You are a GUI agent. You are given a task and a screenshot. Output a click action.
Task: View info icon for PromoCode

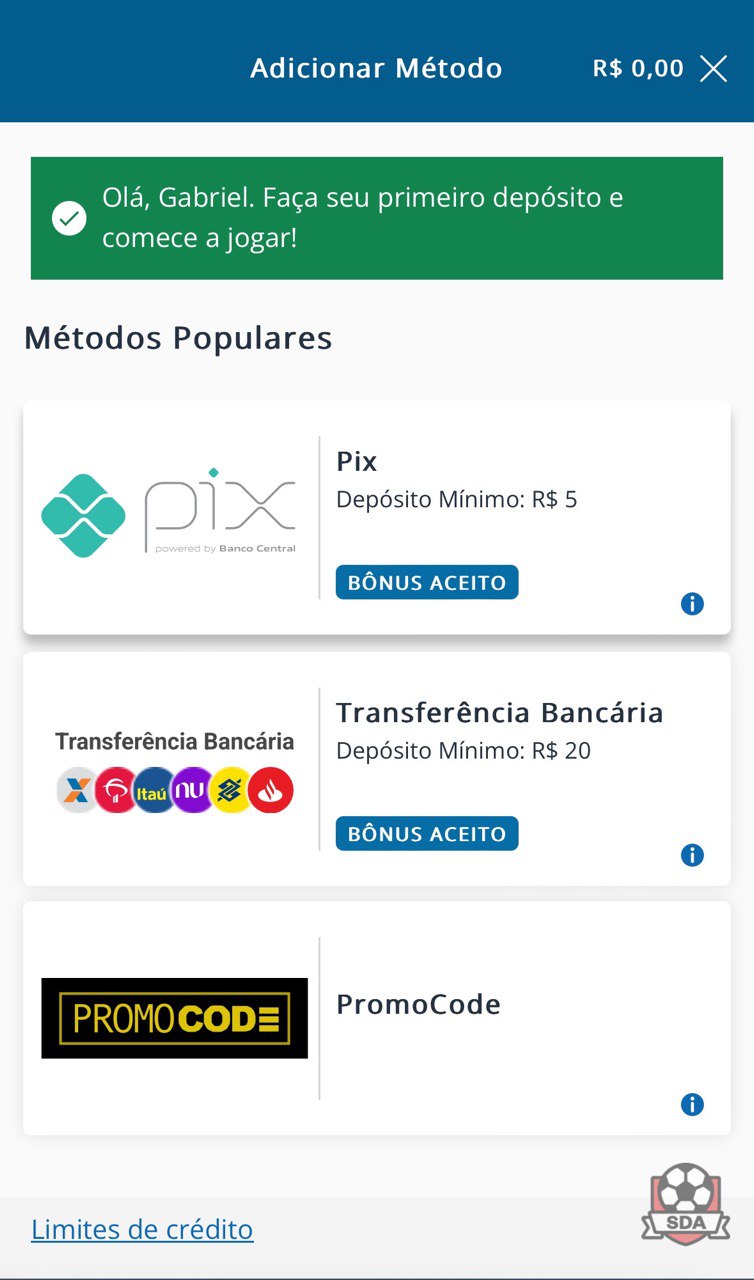pyautogui.click(x=692, y=1104)
